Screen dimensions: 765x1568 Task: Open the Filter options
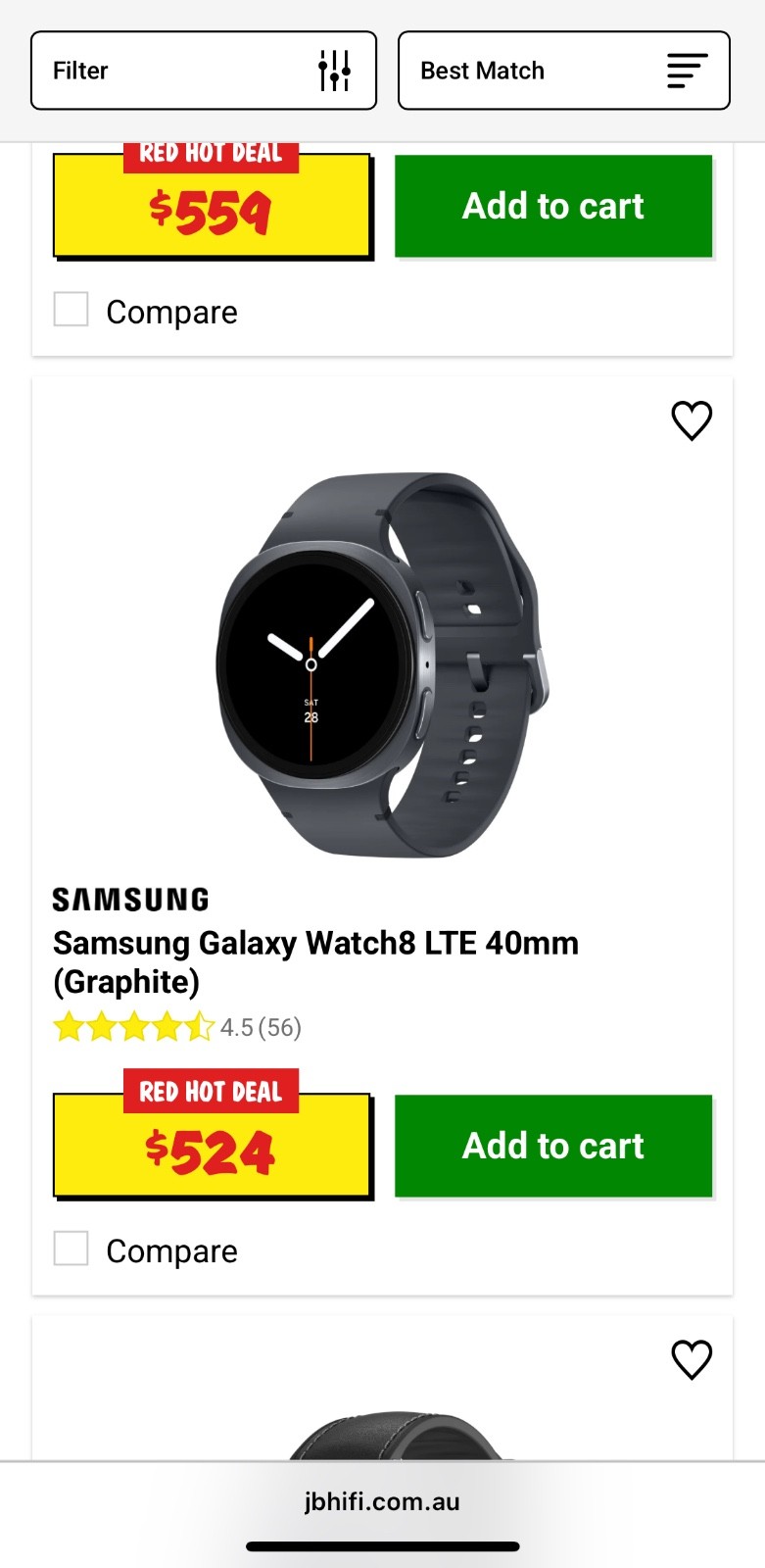204,71
